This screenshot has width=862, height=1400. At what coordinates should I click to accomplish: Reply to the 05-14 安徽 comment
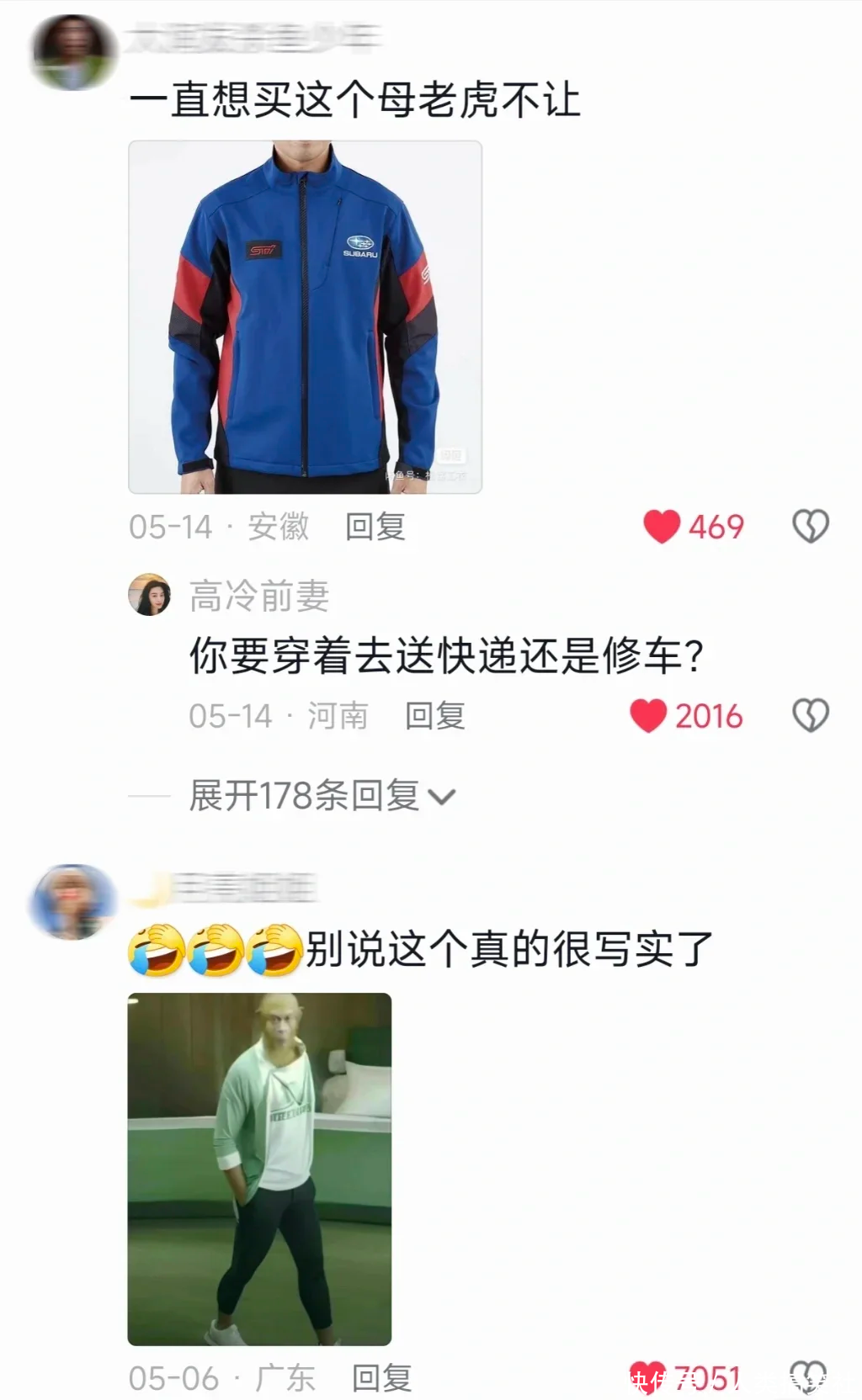pos(375,528)
